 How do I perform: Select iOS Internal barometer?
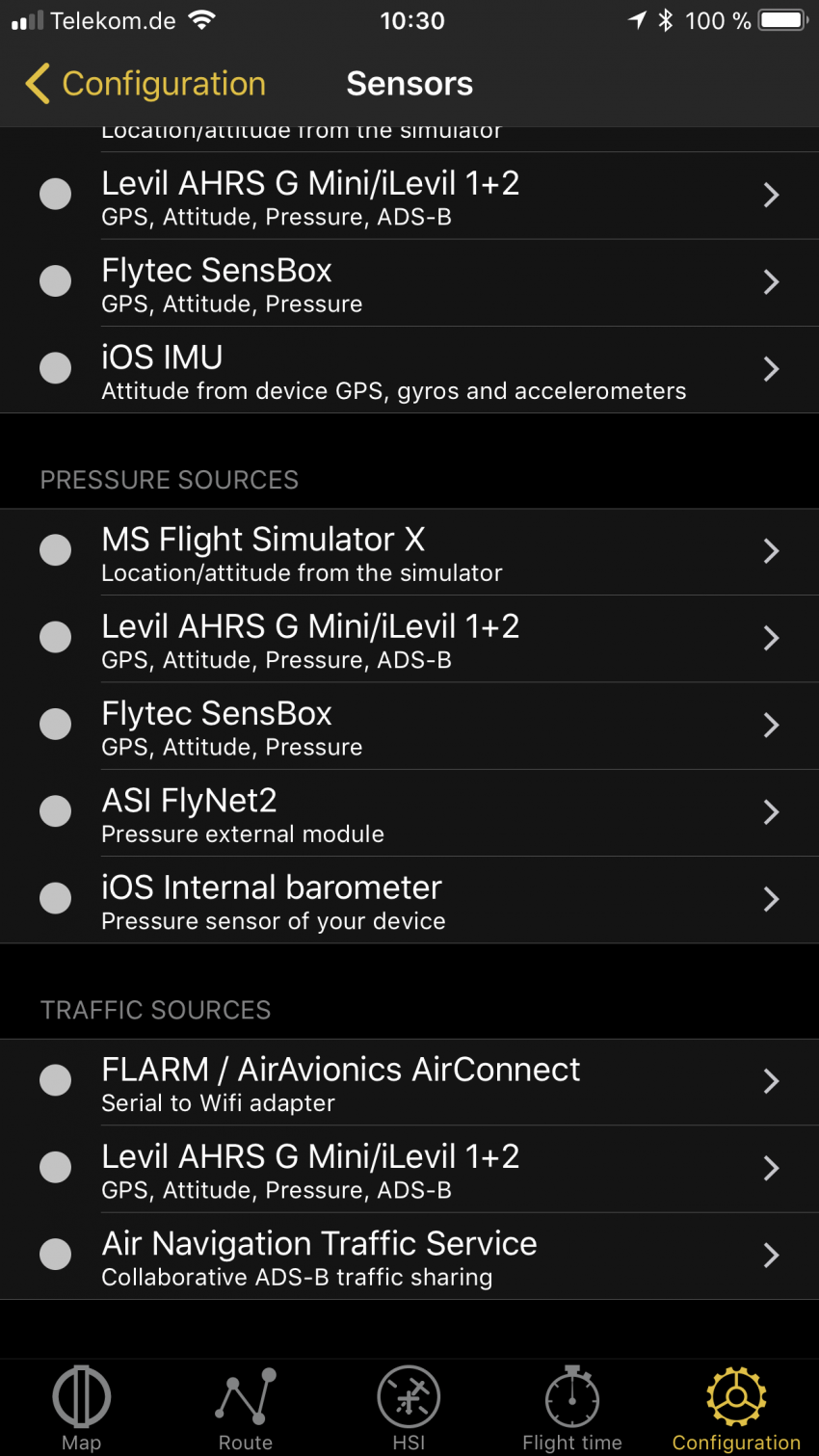click(x=409, y=899)
